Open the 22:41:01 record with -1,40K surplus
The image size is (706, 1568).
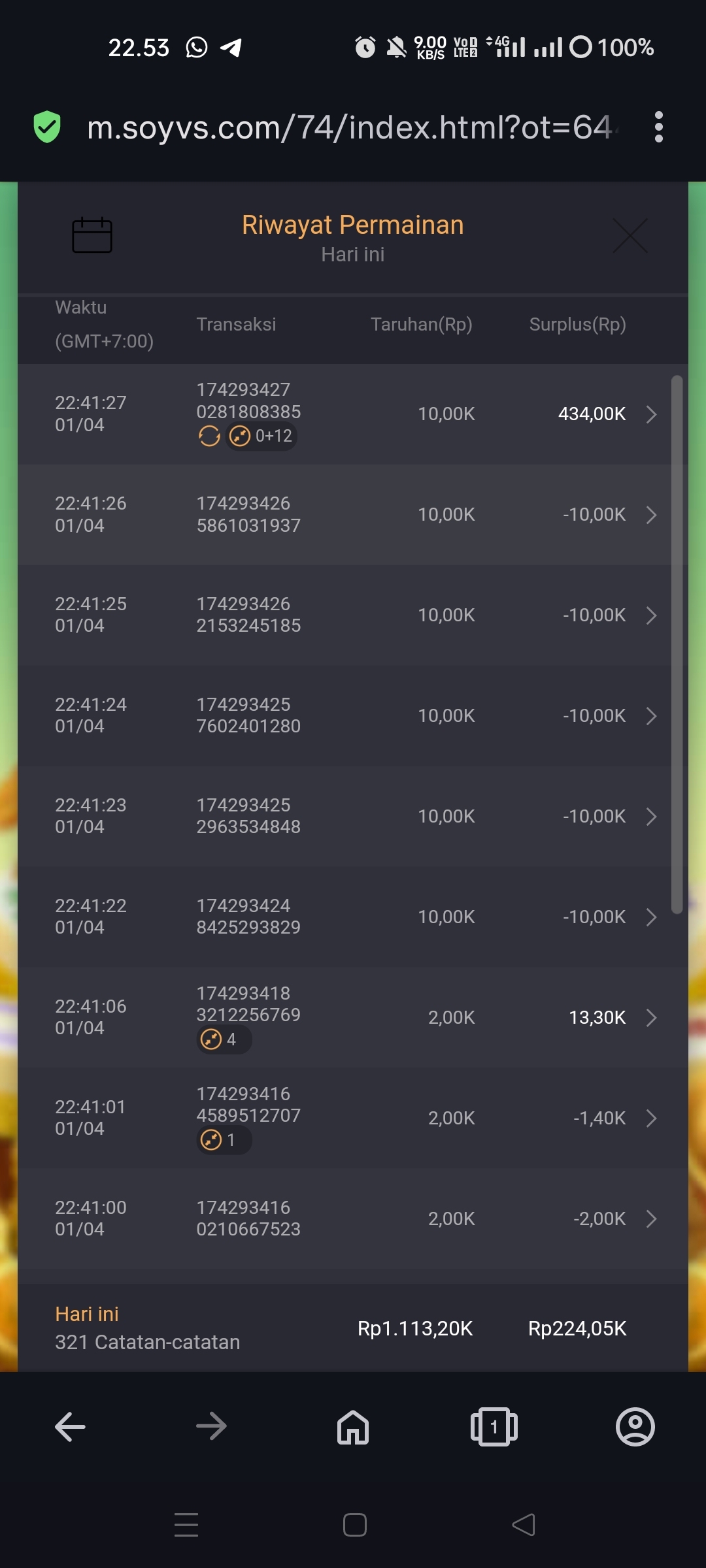point(651,1119)
